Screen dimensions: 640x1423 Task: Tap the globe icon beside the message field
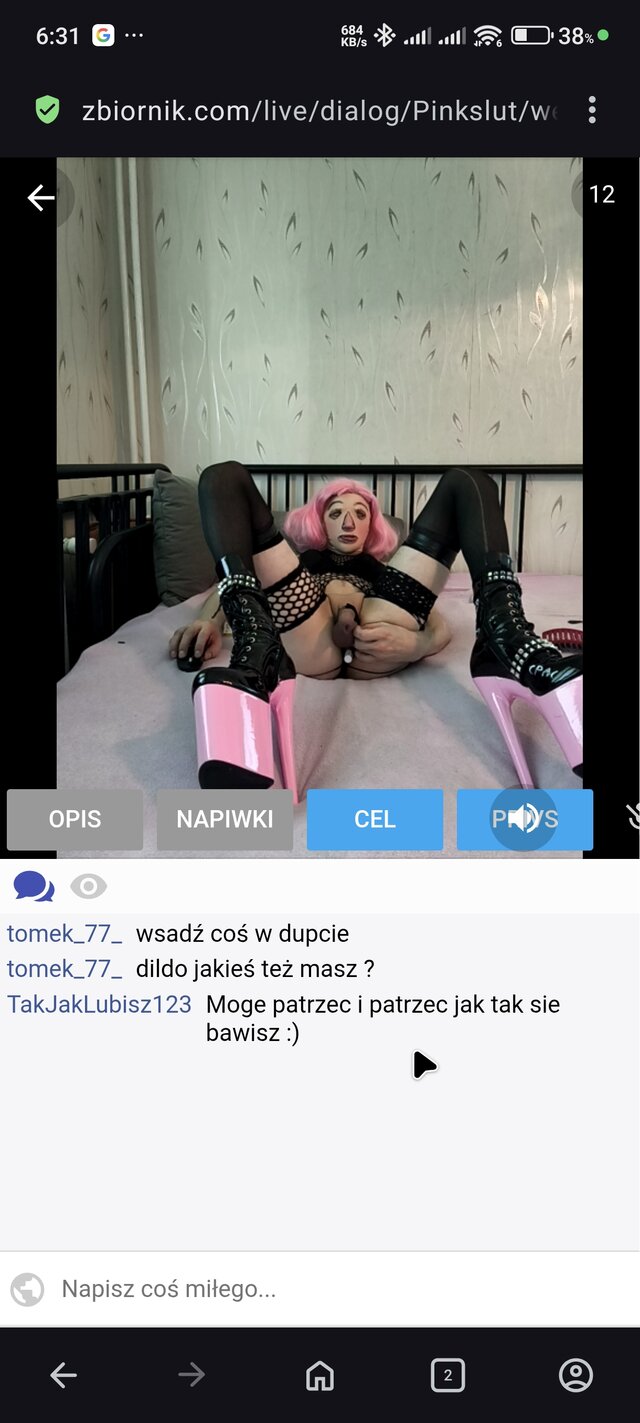[x=28, y=1289]
